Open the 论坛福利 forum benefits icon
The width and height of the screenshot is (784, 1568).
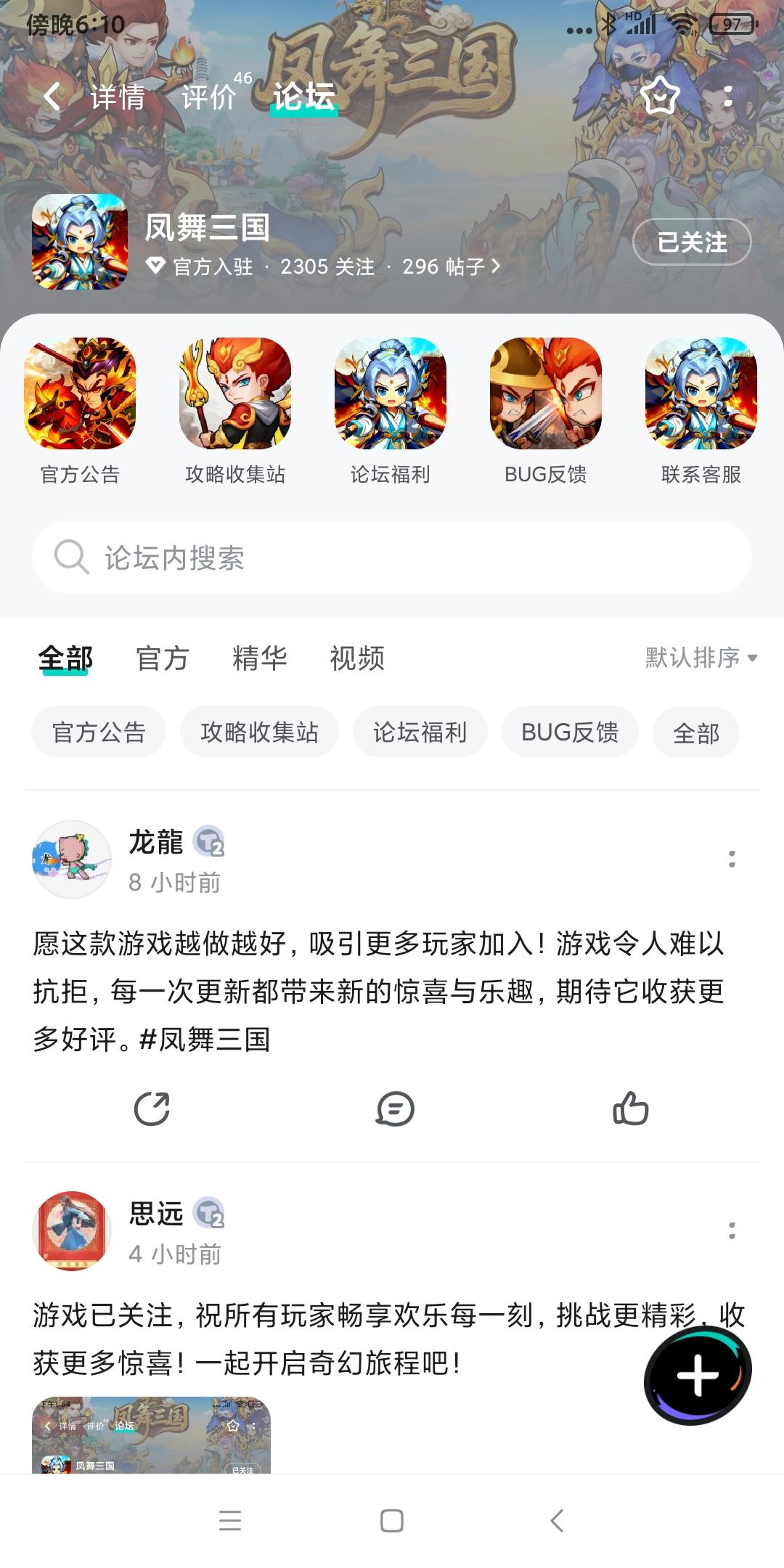(388, 396)
